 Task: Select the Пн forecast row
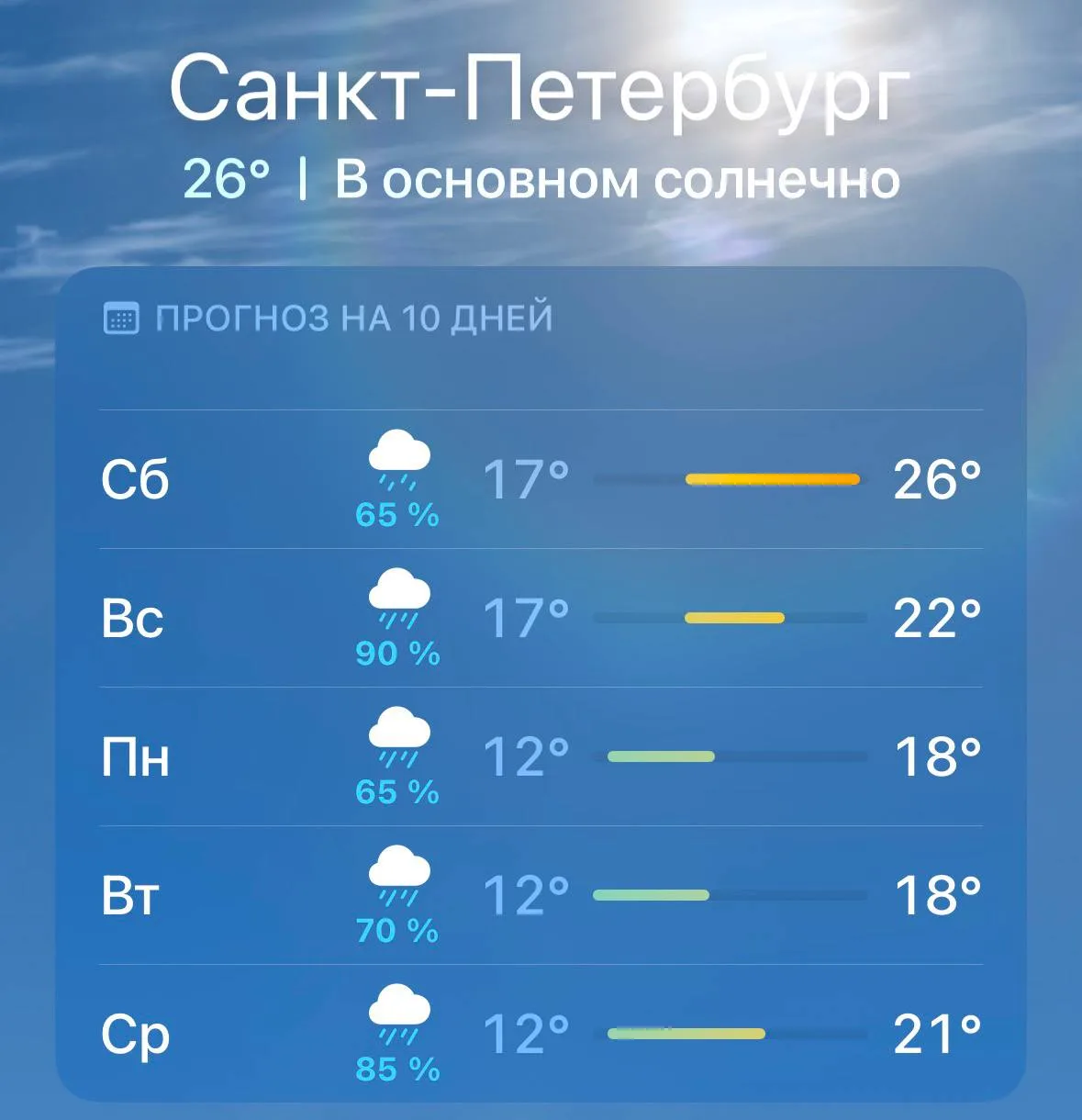[x=541, y=756]
